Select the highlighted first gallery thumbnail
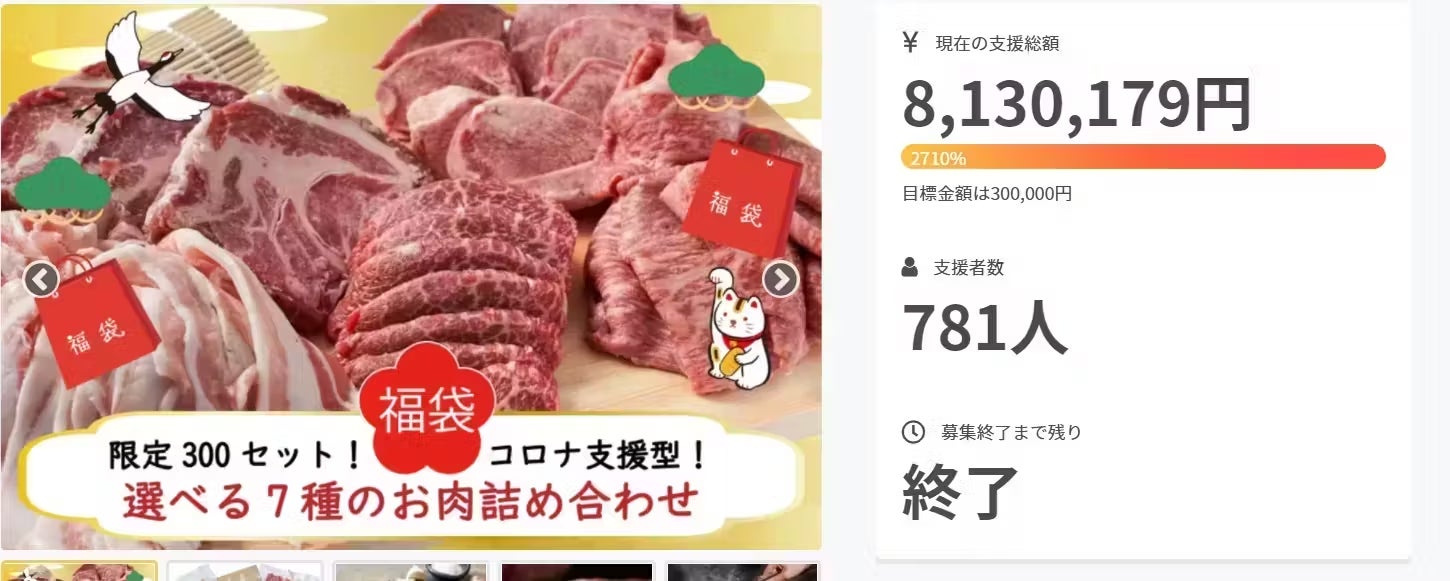Screen dimensions: 1450x581 click(x=78, y=572)
